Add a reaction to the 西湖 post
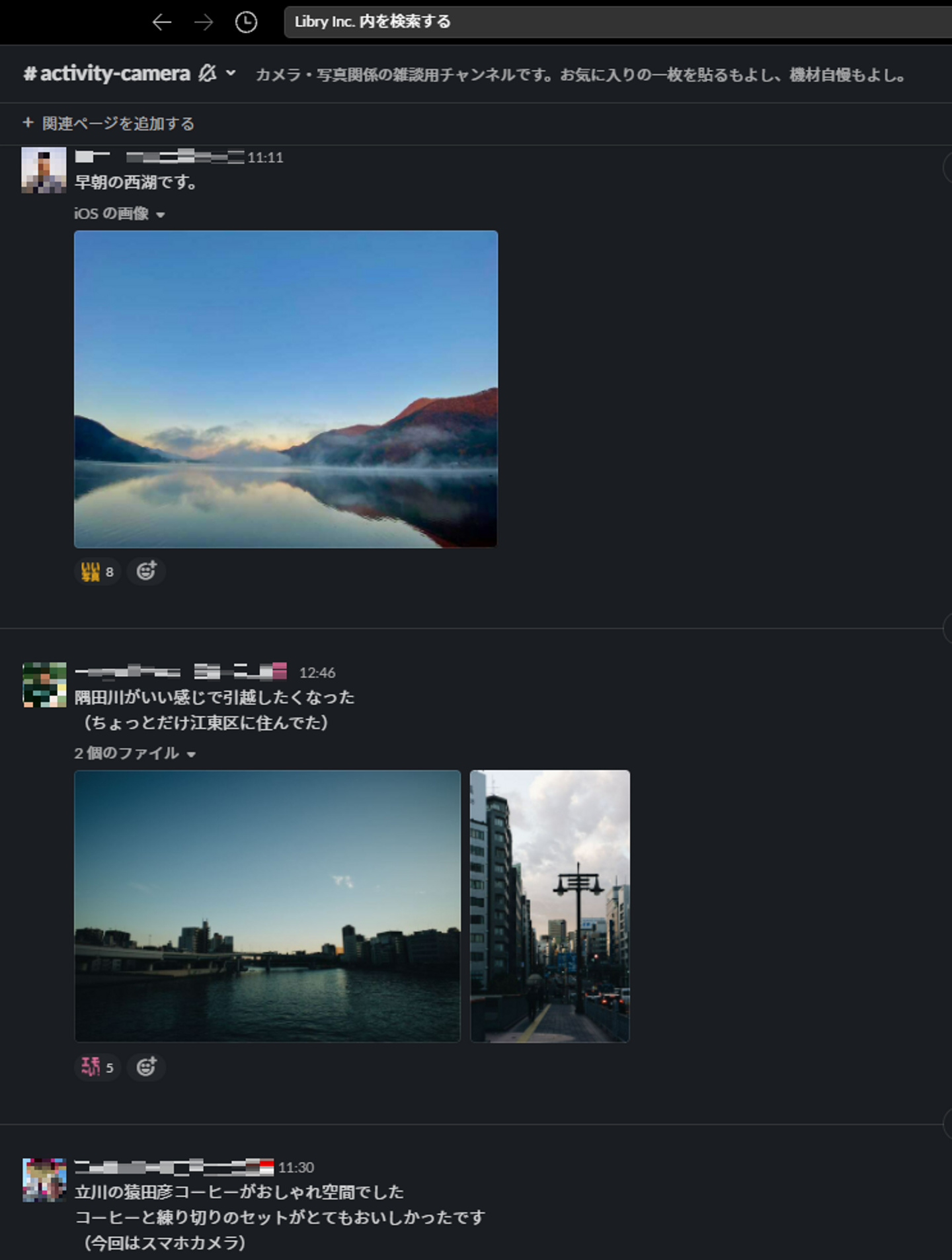Screen dimensions: 952x1260 146,571
